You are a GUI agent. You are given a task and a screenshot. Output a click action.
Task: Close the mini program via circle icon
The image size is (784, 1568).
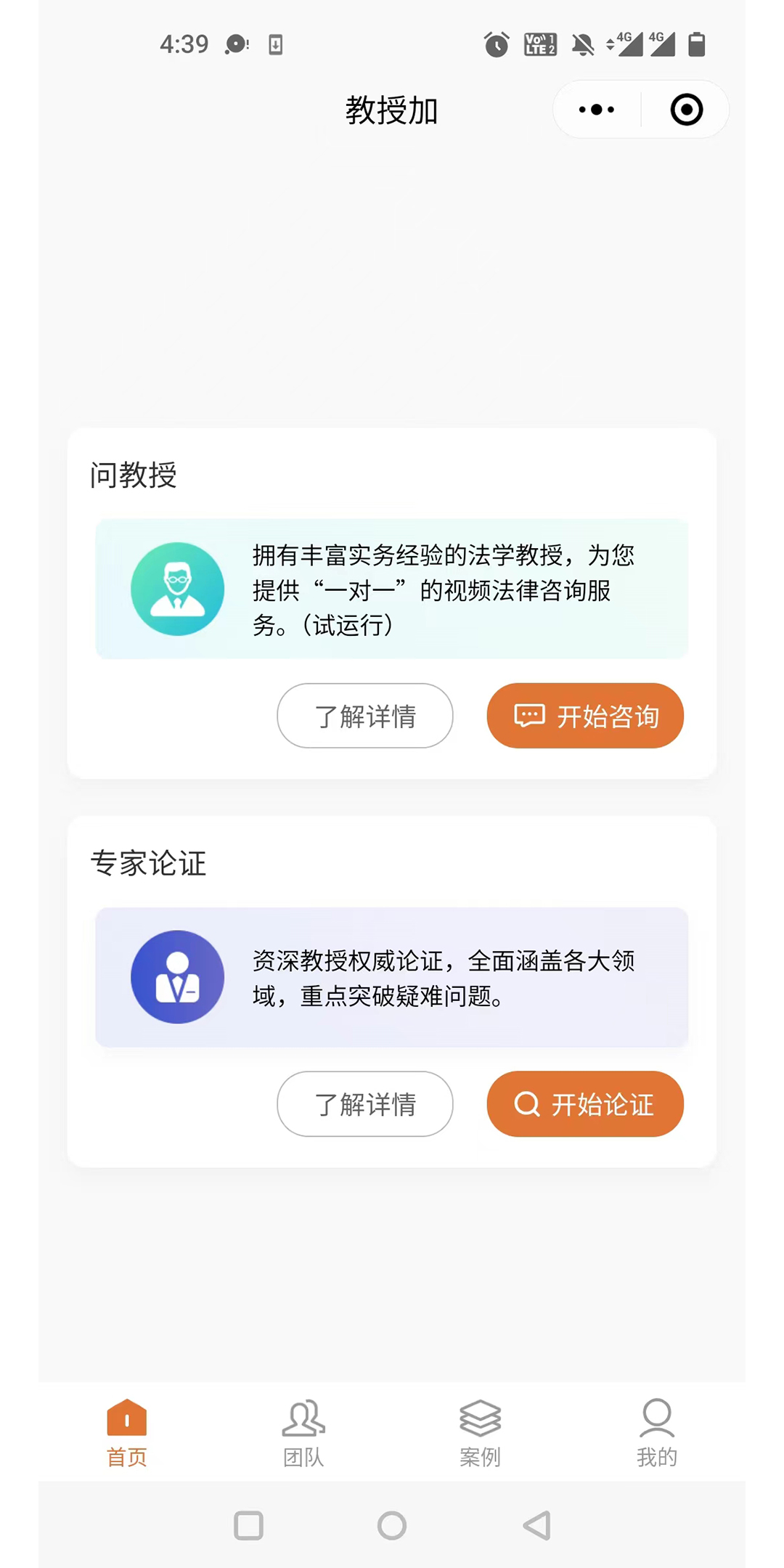(x=686, y=110)
